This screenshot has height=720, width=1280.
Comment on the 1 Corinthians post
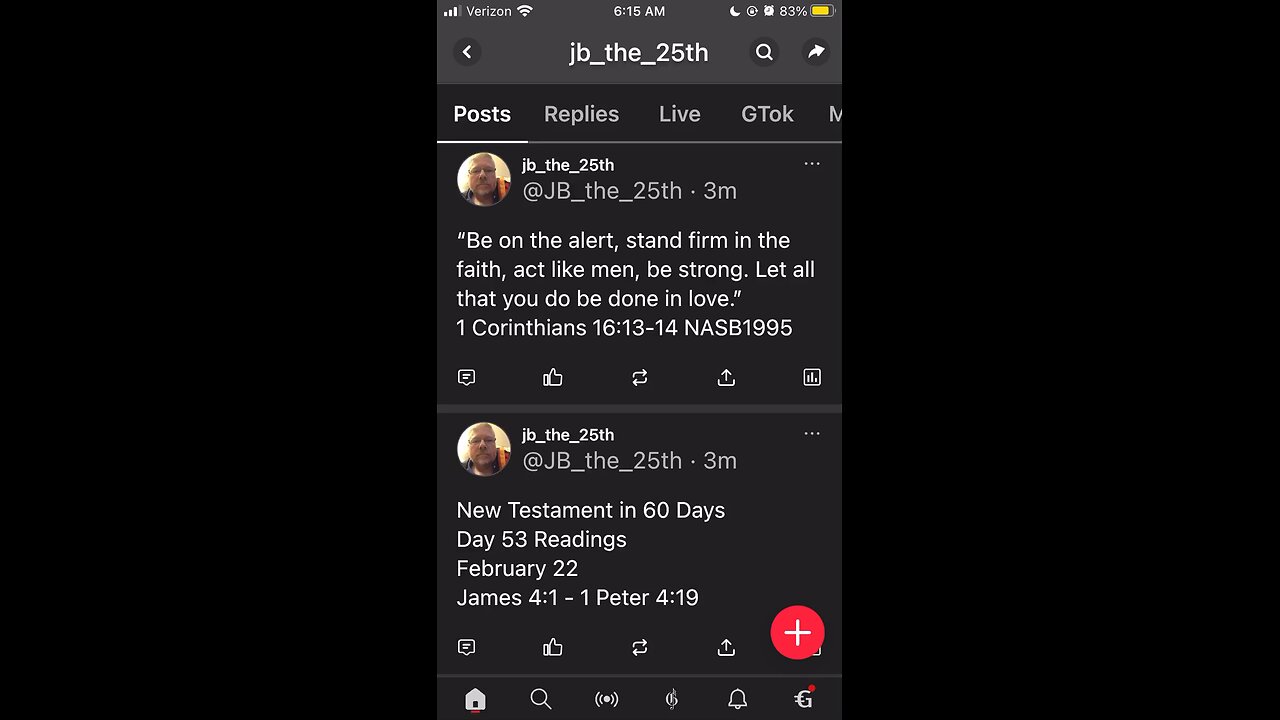[466, 377]
